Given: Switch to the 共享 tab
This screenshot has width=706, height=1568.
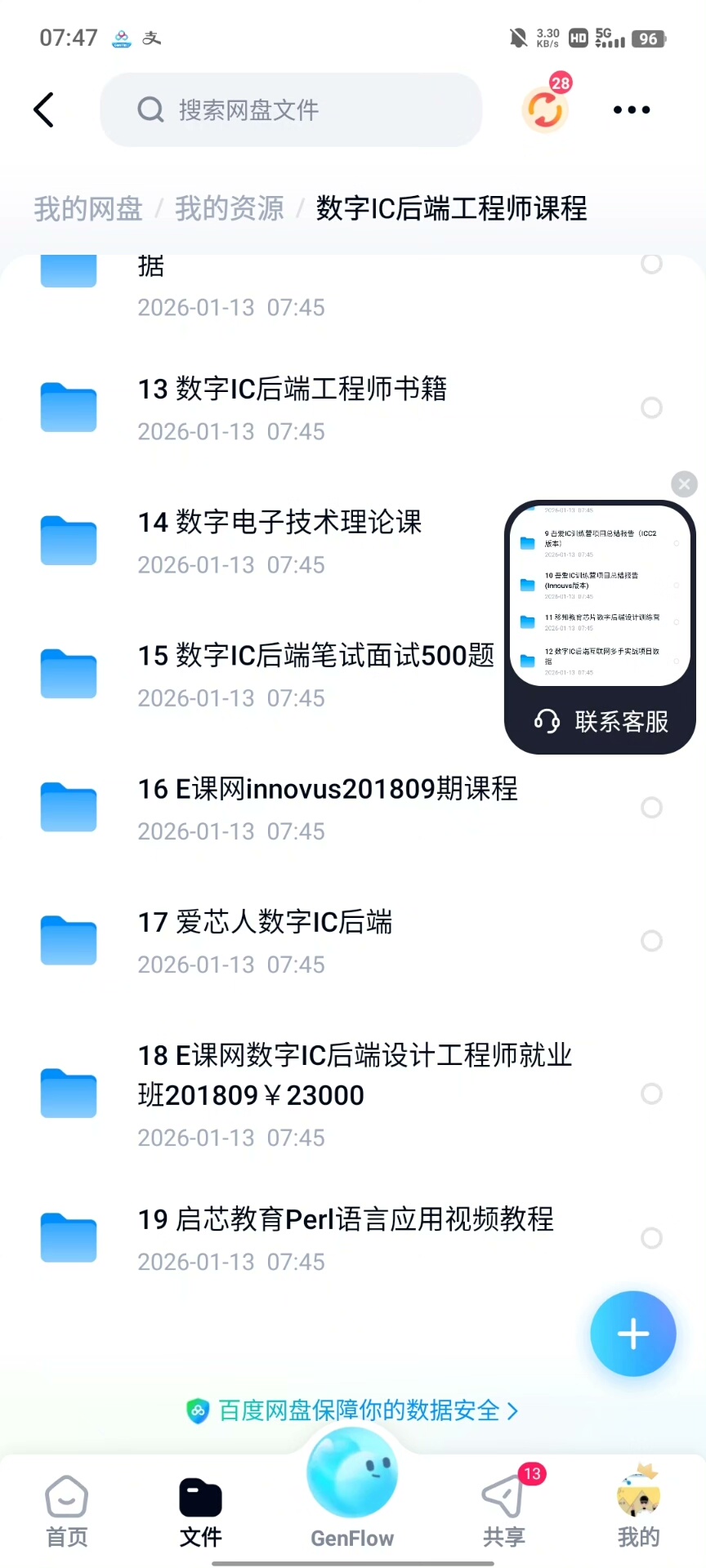Looking at the screenshot, I should click(503, 1511).
